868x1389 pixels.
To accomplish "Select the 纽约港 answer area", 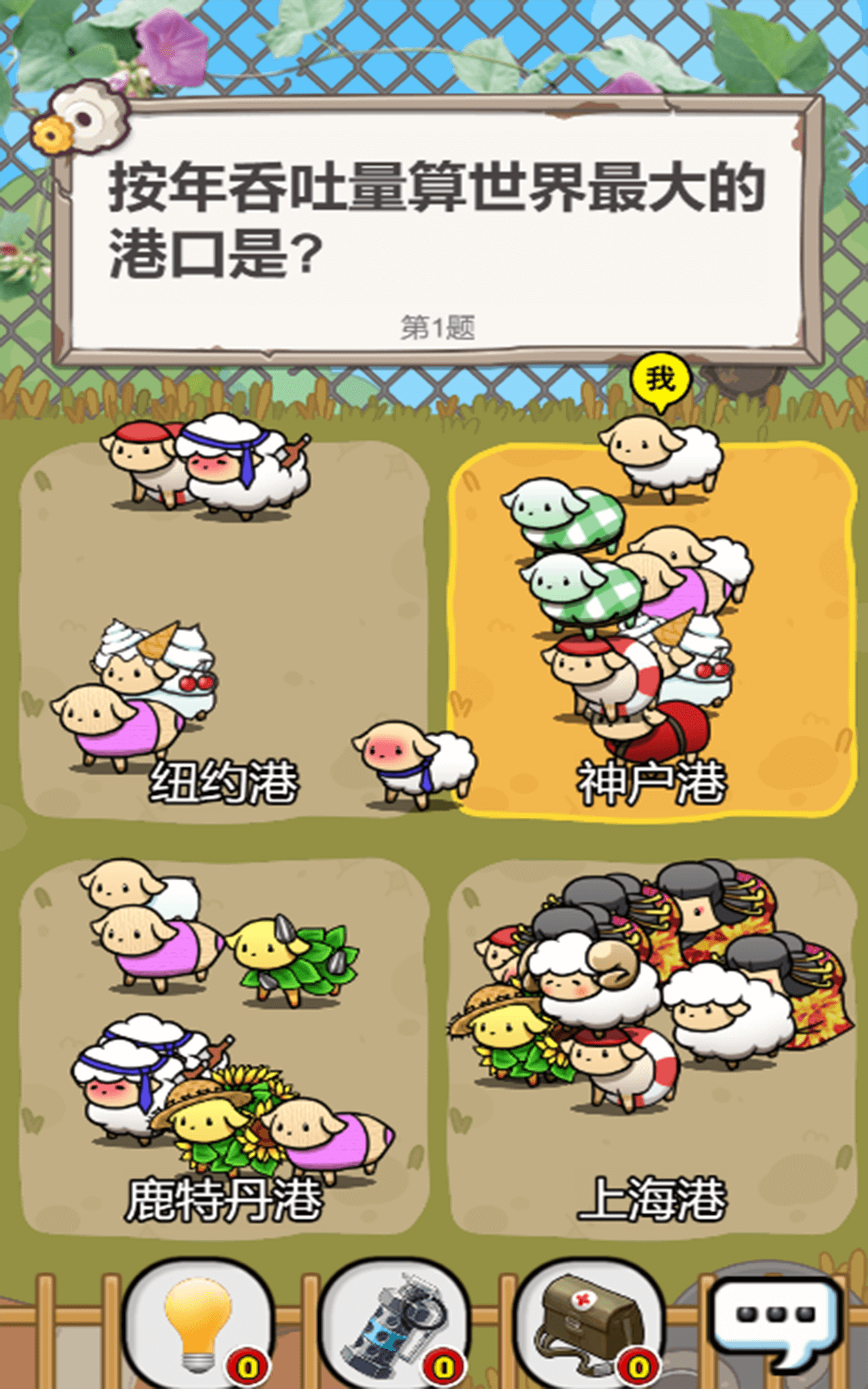I will (x=224, y=631).
